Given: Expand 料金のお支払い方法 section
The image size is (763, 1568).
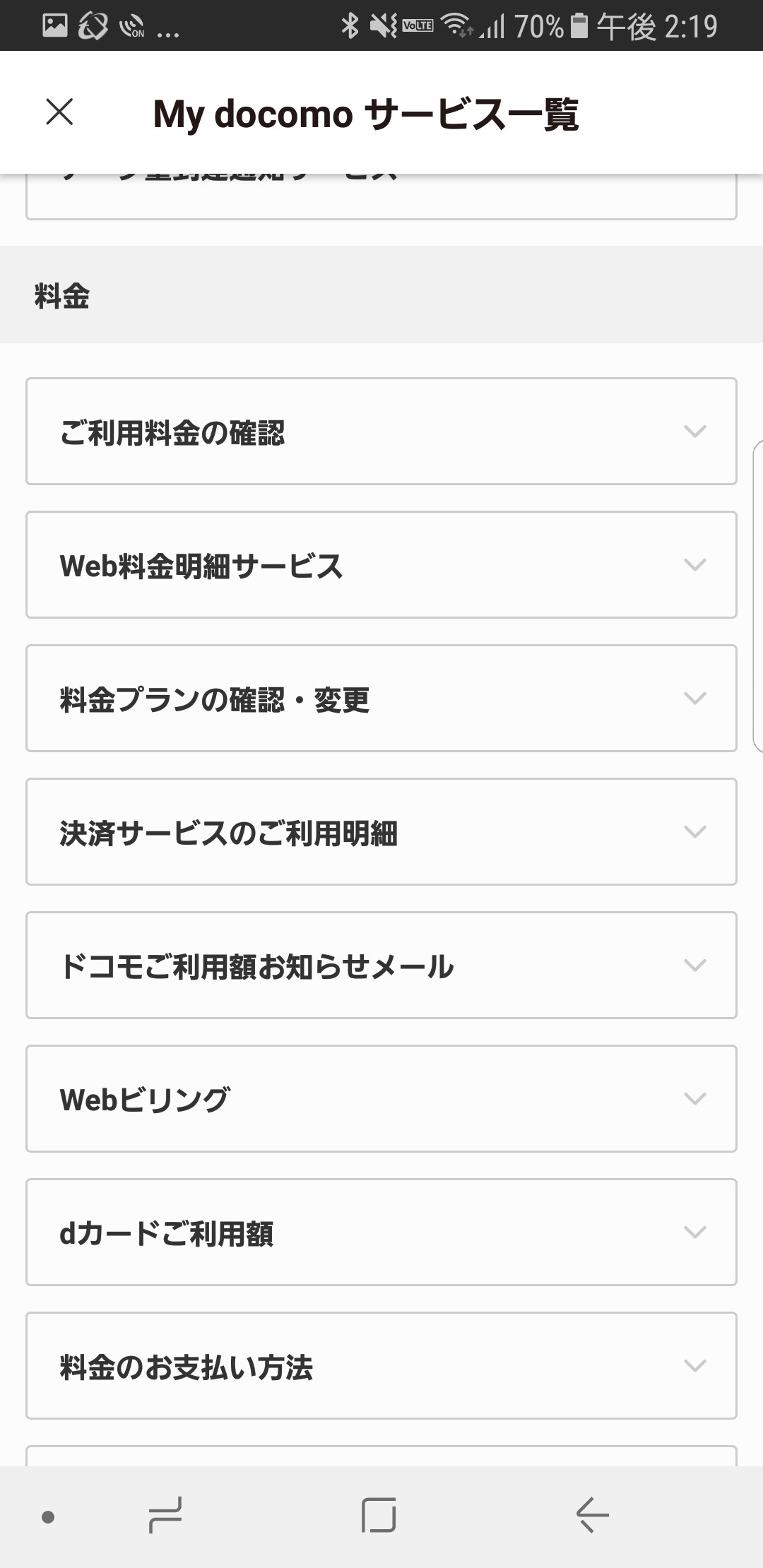Looking at the screenshot, I should (381, 1366).
